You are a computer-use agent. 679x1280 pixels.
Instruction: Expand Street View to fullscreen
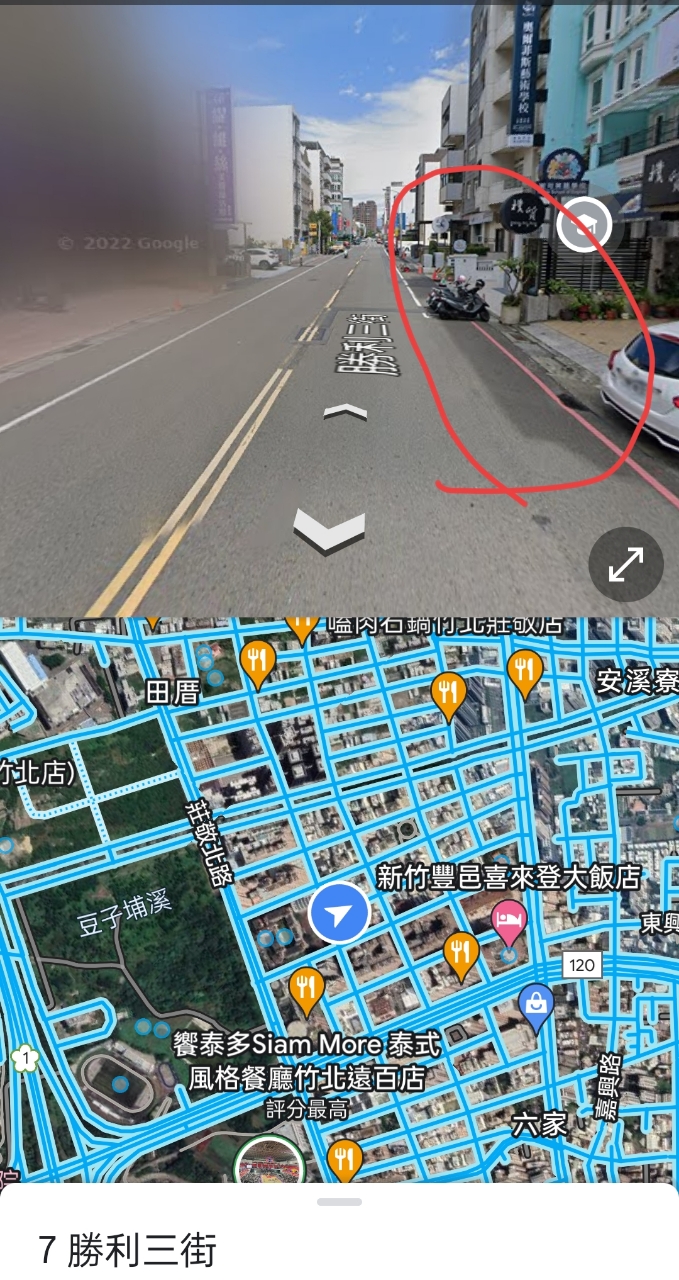626,564
